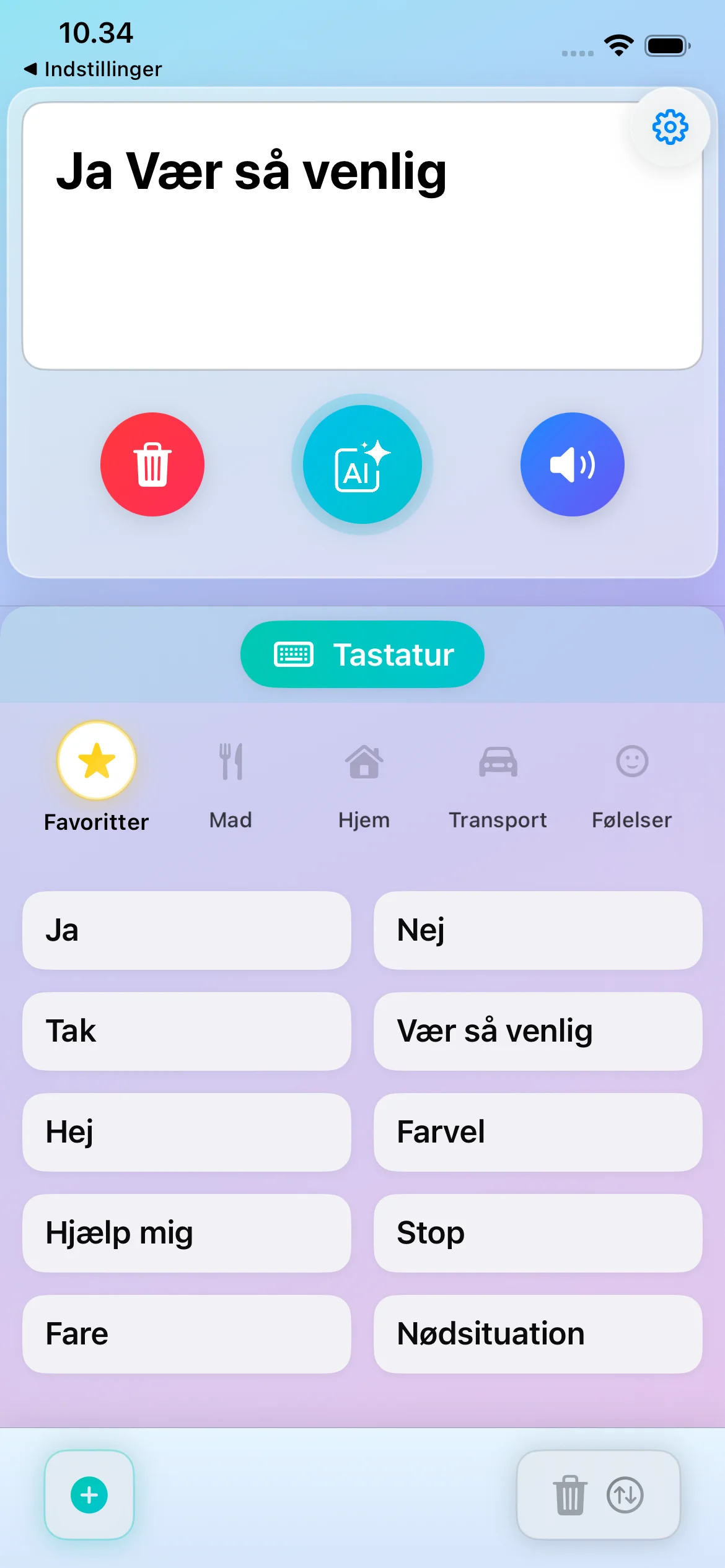Screen dimensions: 725x1568
Task: Open the Tastatur keyboard
Action: coord(362,655)
